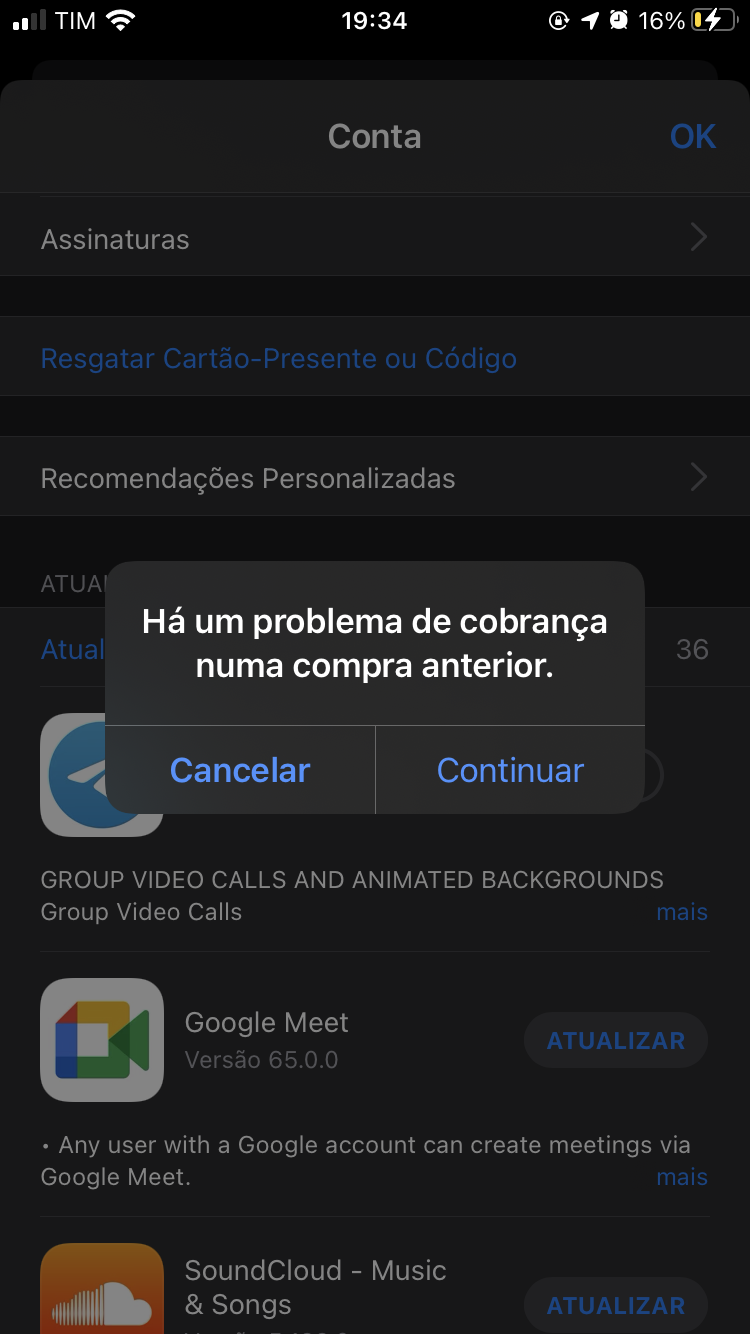This screenshot has width=750, height=1334.
Task: Open Recomendações Personalizadas
Action: click(x=374, y=478)
